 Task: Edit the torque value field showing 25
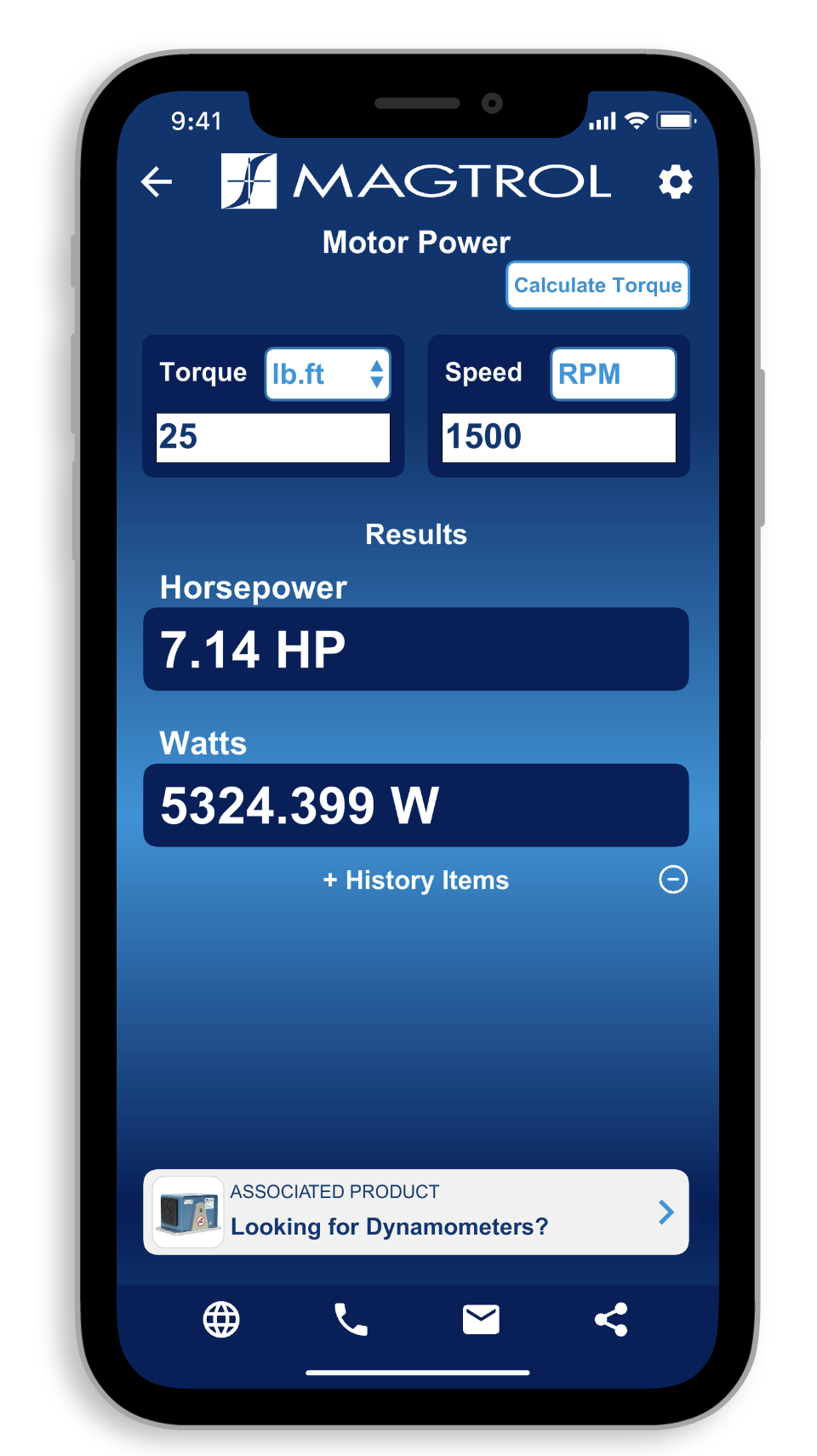(x=273, y=437)
